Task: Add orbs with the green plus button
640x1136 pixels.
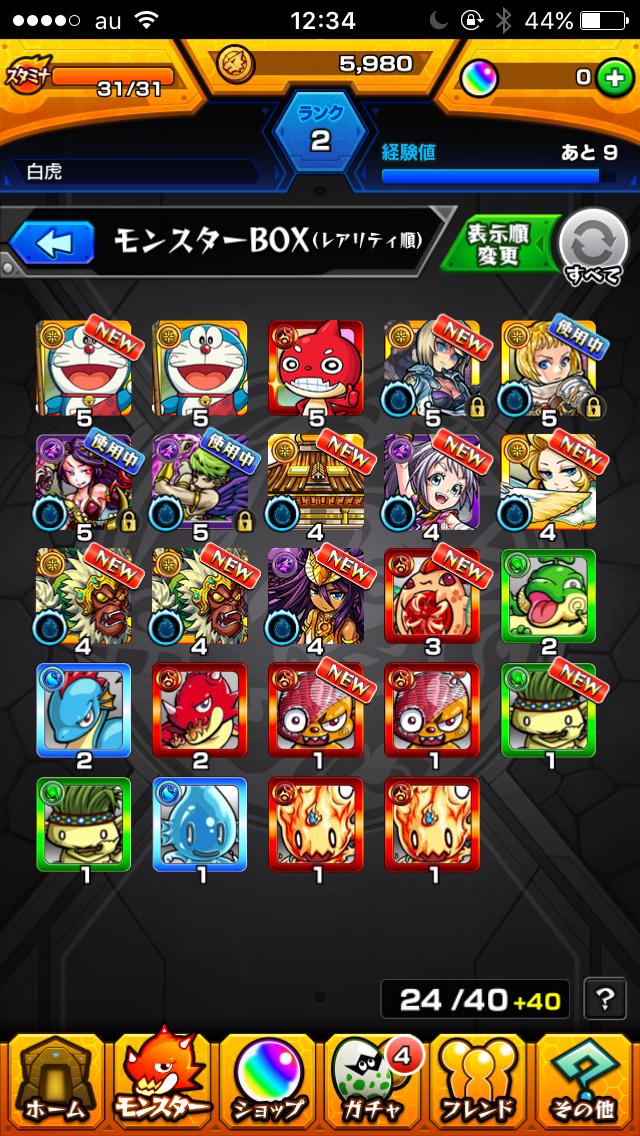Action: click(612, 79)
